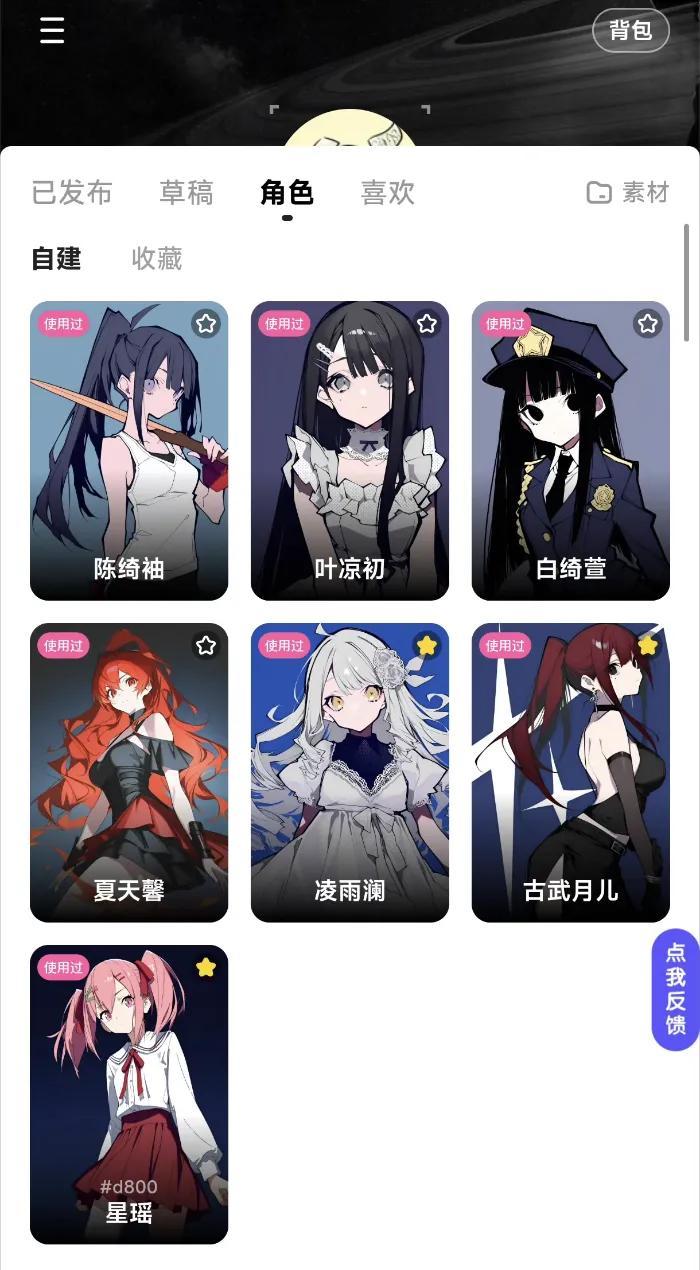
Task: Open the 背包 backpack button
Action: point(630,31)
